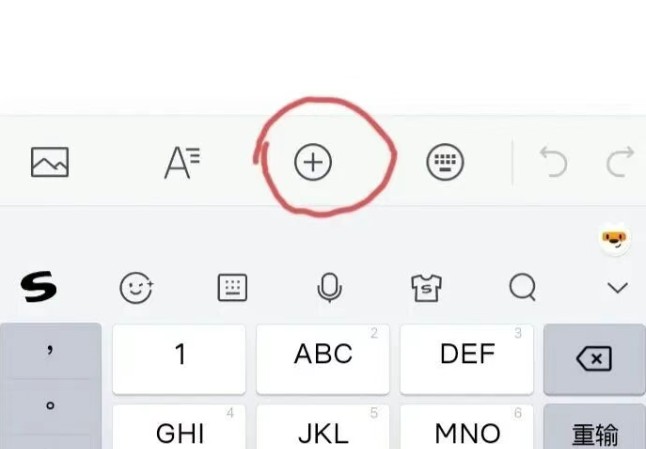The image size is (646, 449).
Task: Undo the last edit
Action: pyautogui.click(x=553, y=162)
